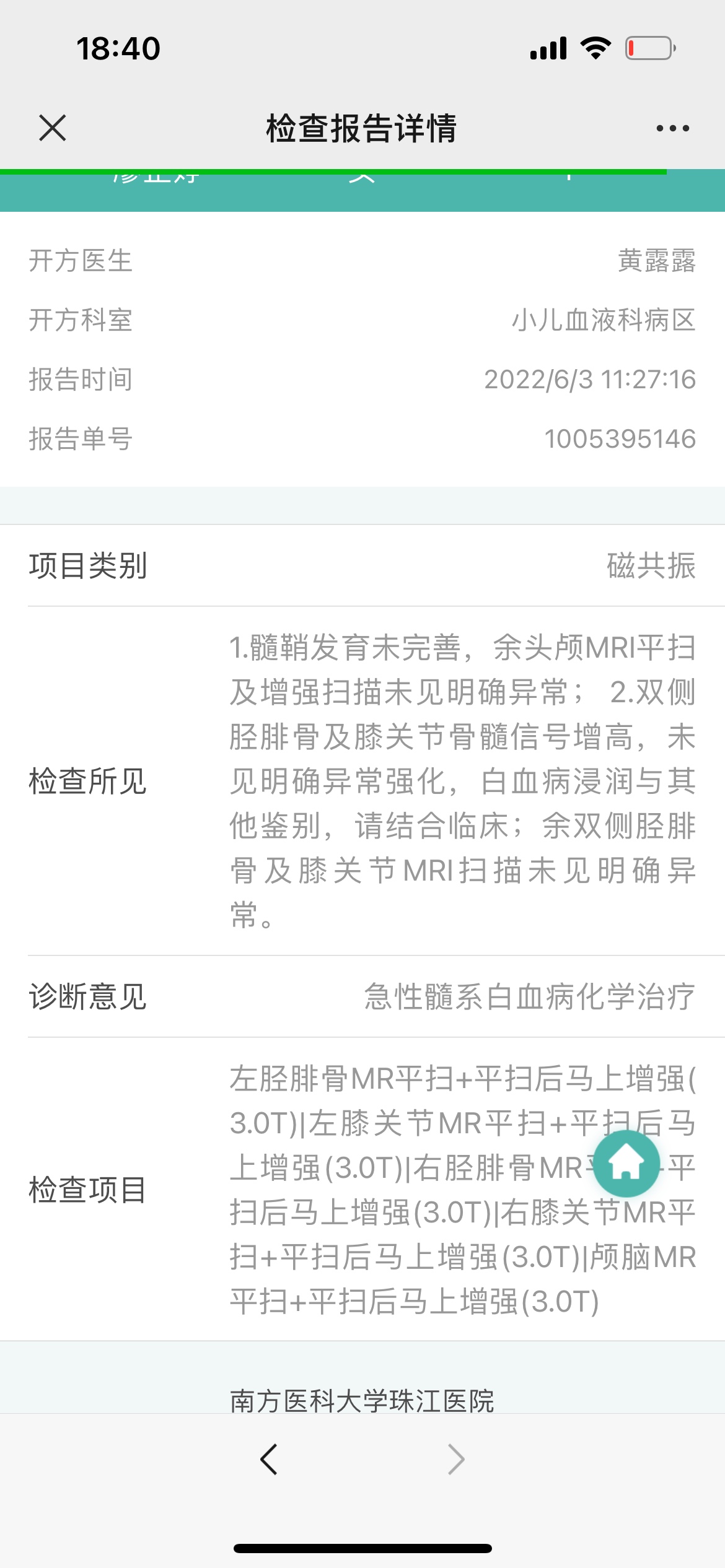Tap the floating home button
725x1568 pixels.
[x=626, y=1164]
